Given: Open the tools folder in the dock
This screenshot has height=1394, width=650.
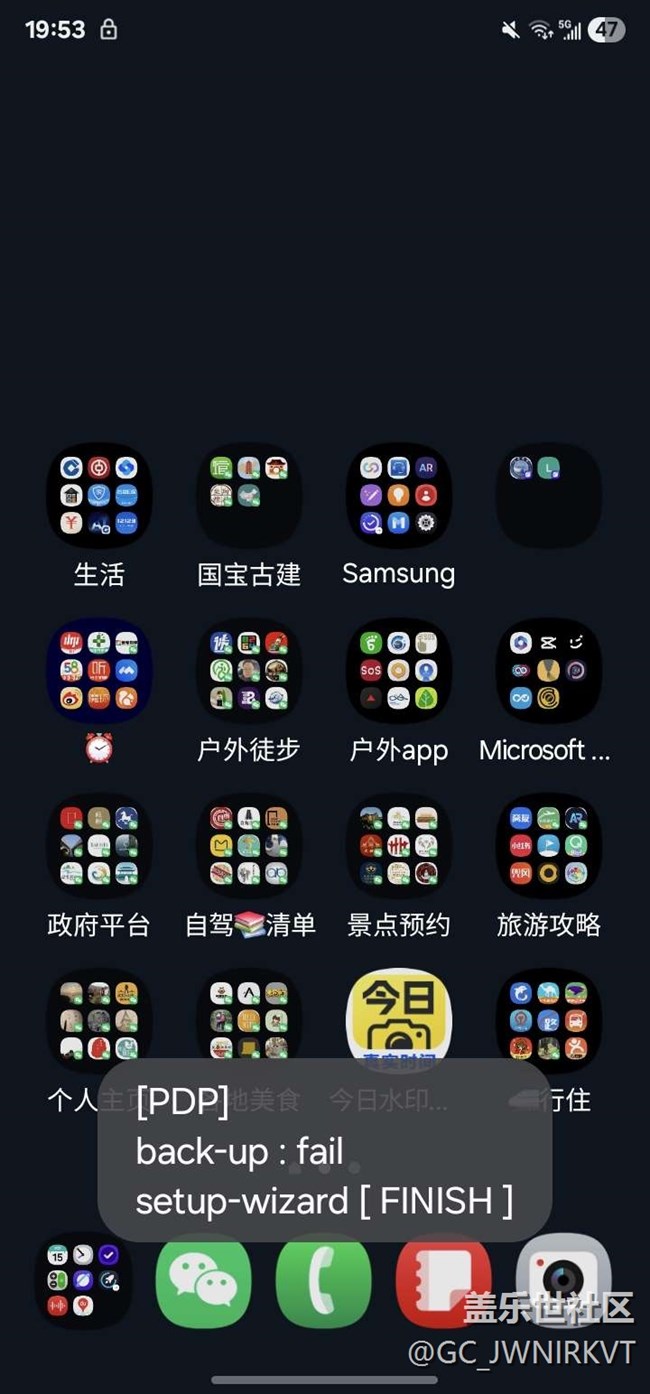Looking at the screenshot, I should 84,1281.
